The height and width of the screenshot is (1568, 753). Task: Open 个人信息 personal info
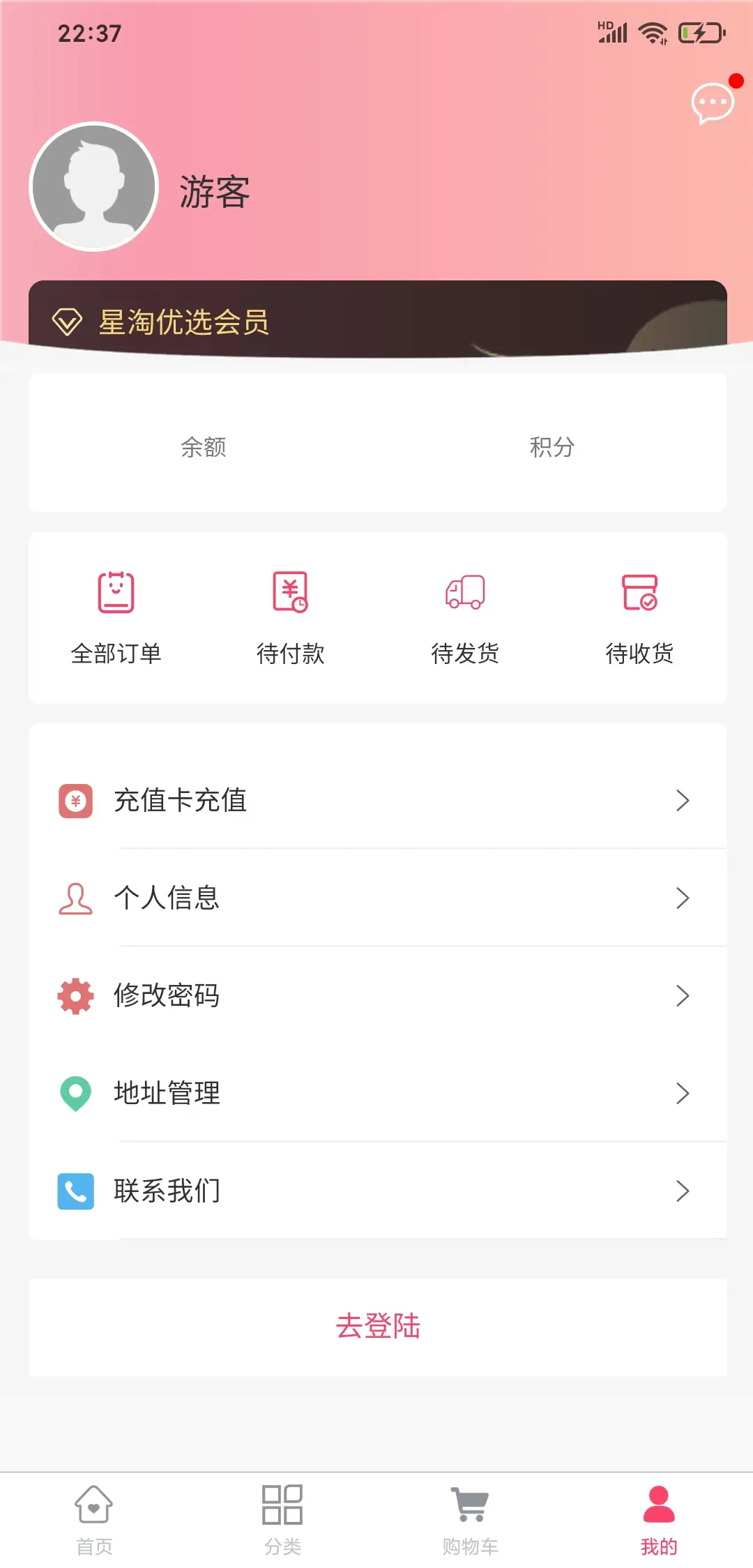click(x=378, y=898)
